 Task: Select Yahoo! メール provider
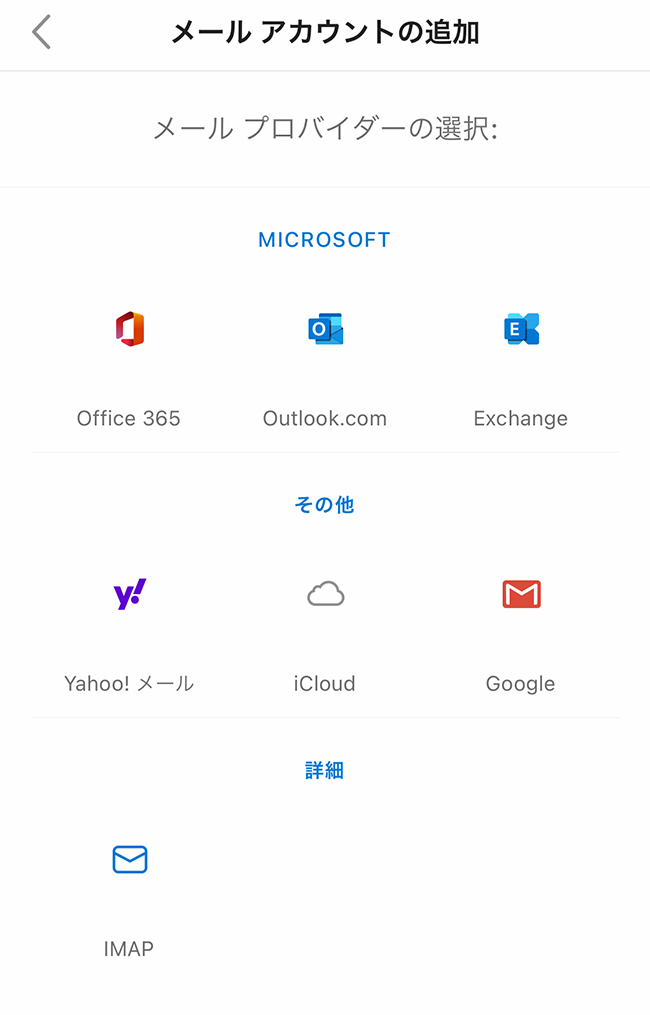tap(129, 595)
